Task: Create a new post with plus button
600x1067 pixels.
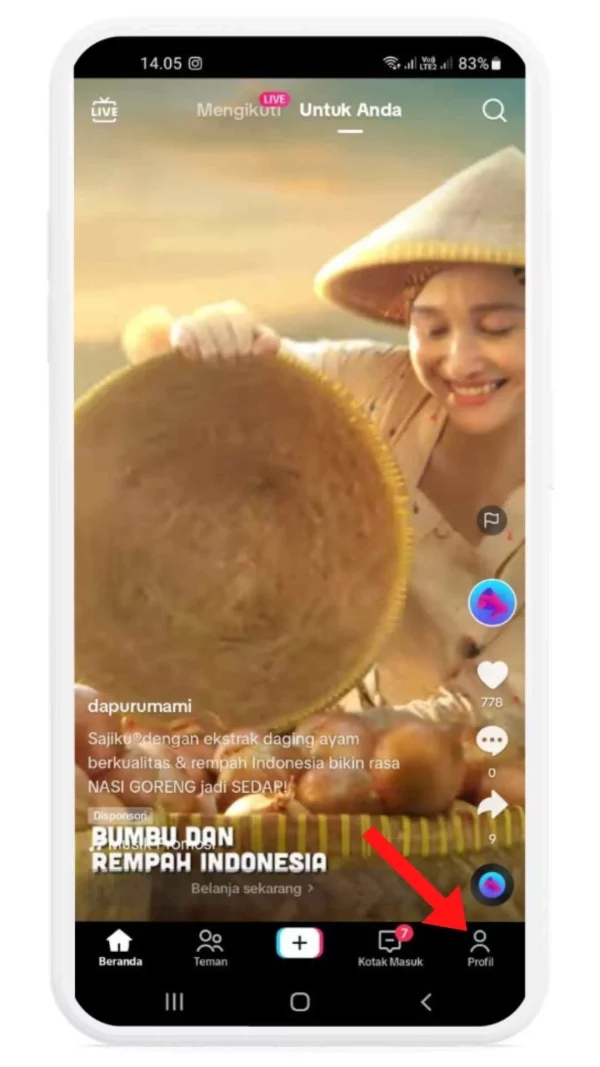Action: tap(300, 943)
